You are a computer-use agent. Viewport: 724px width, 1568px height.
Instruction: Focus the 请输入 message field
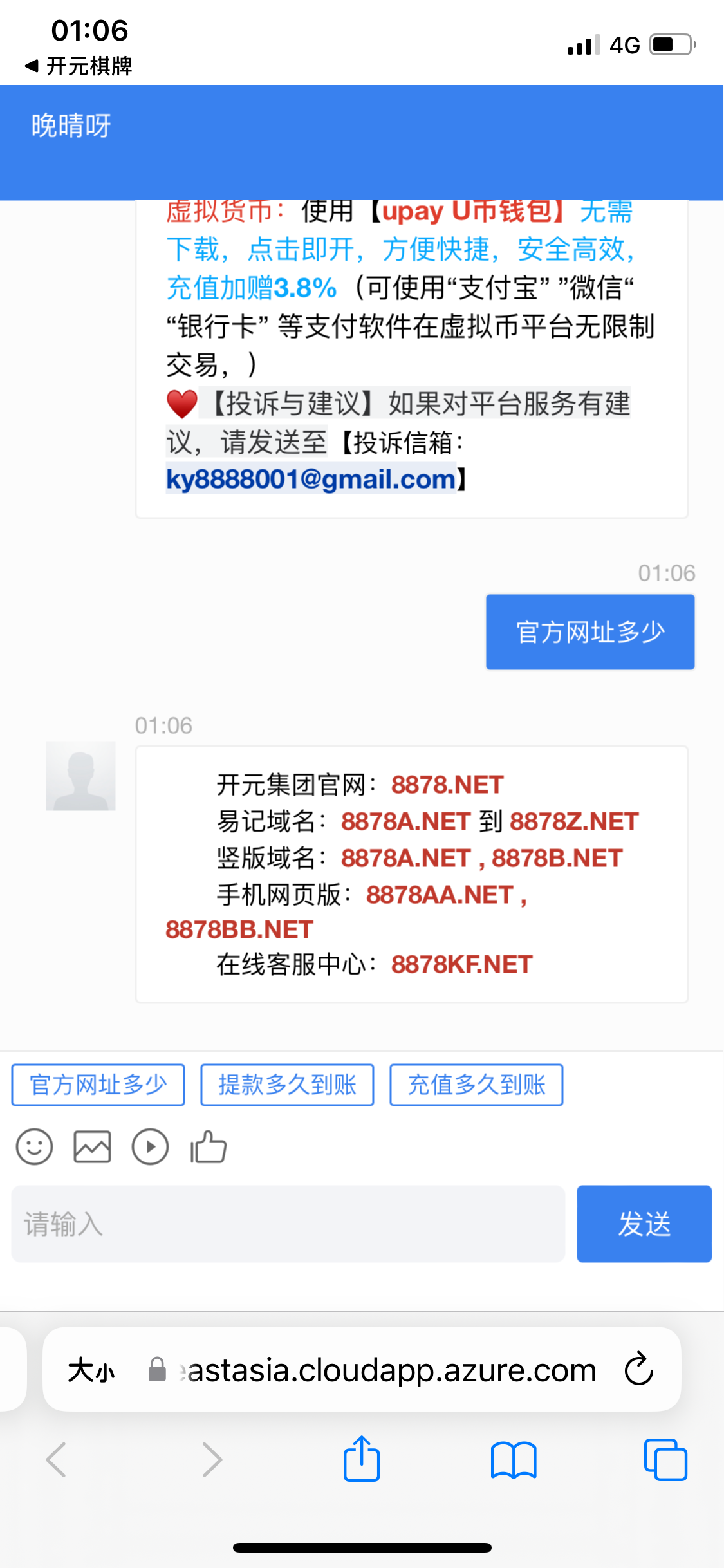(x=288, y=1224)
